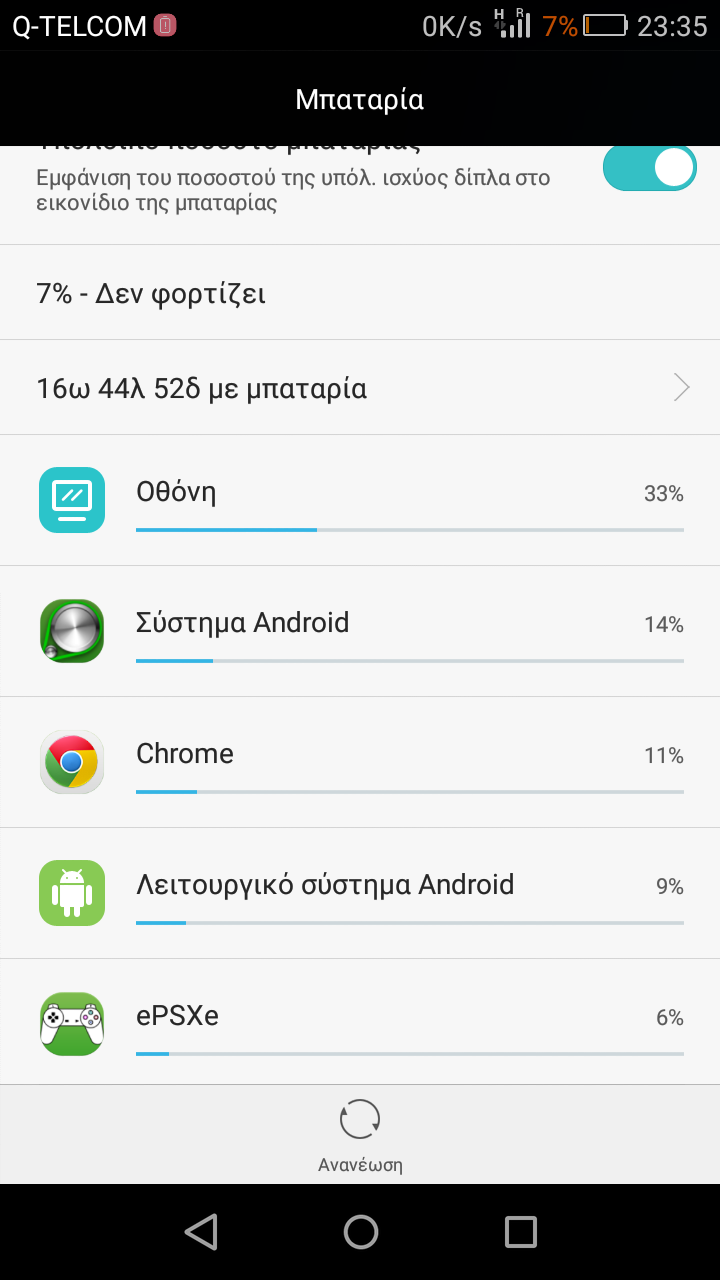The width and height of the screenshot is (720, 1280).
Task: Open Λειτουργικό σύστημα Android usage entry
Action: pos(360,893)
